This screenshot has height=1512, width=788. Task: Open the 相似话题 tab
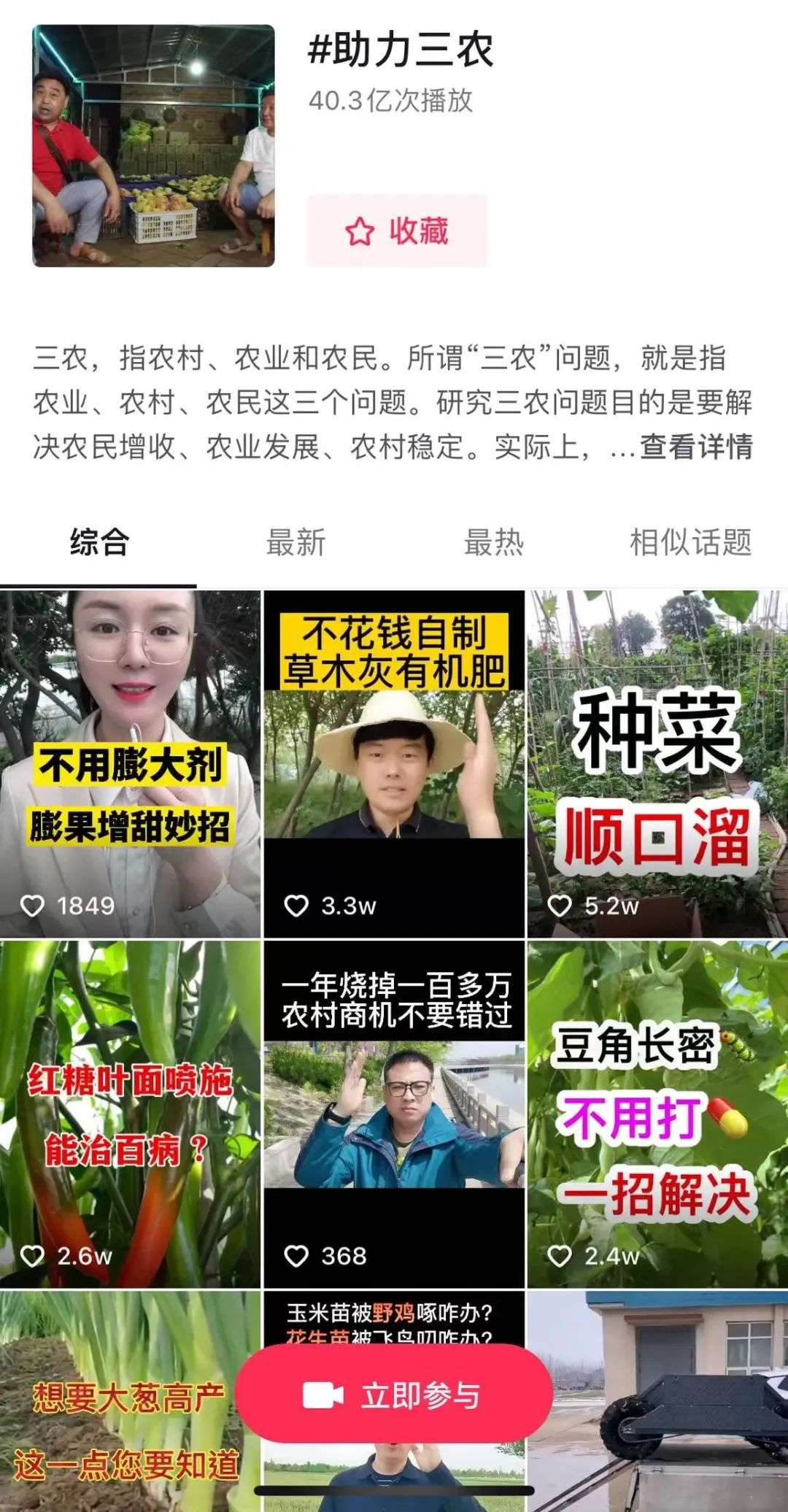[x=690, y=542]
